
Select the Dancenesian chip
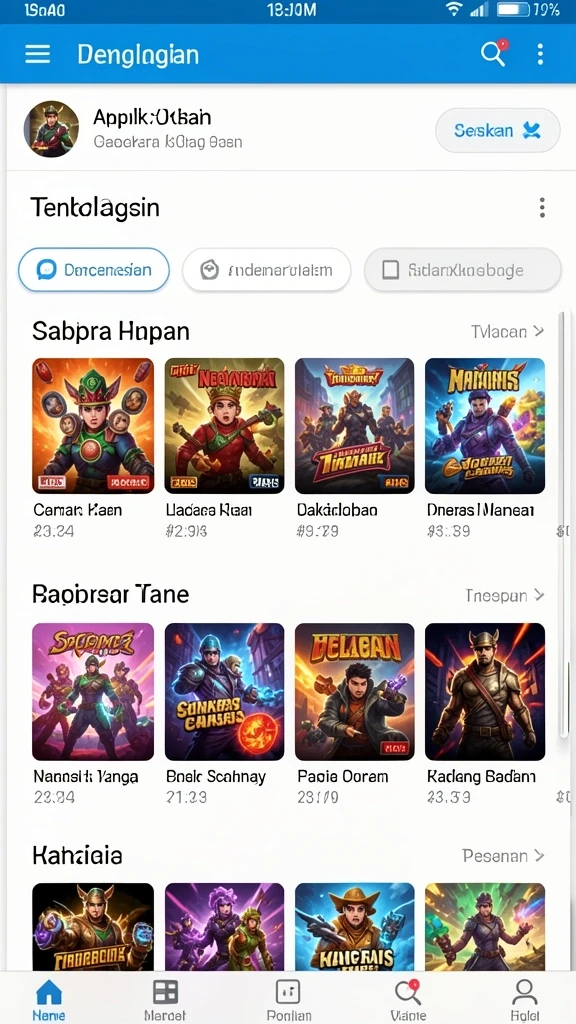click(x=94, y=270)
